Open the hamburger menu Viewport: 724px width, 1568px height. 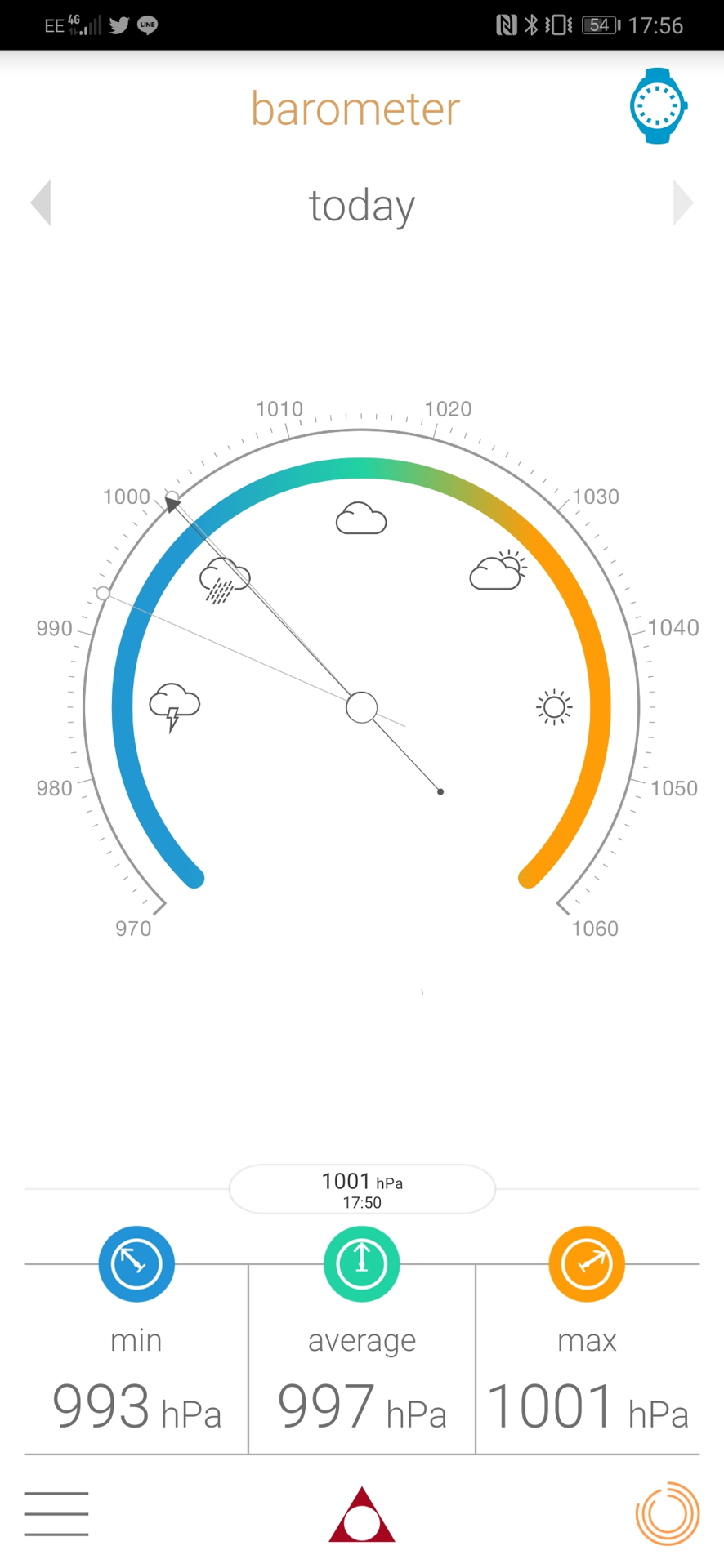pos(56,1513)
